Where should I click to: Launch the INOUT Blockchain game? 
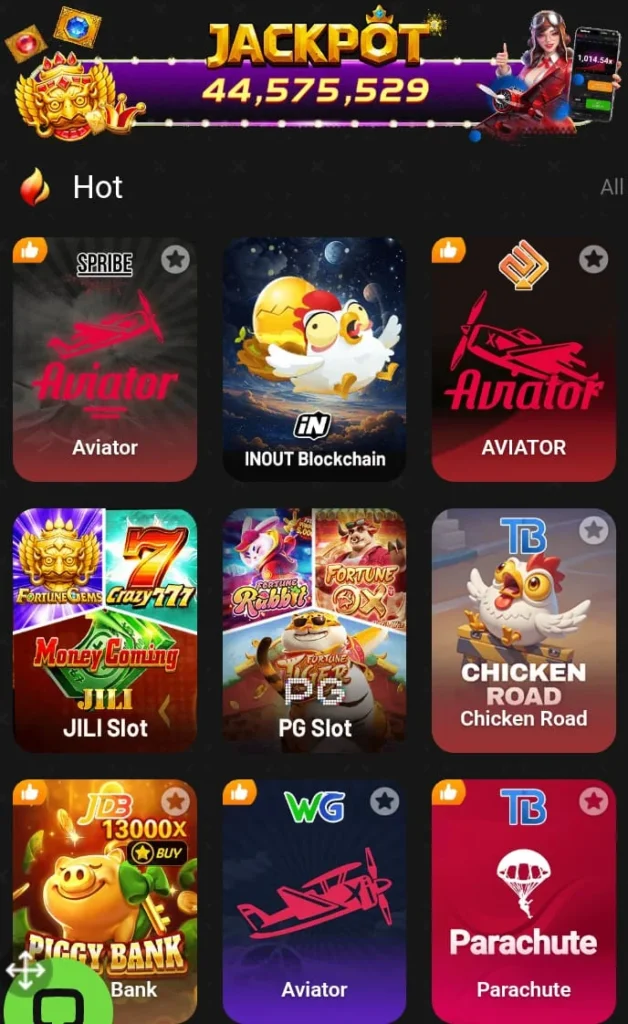314,360
